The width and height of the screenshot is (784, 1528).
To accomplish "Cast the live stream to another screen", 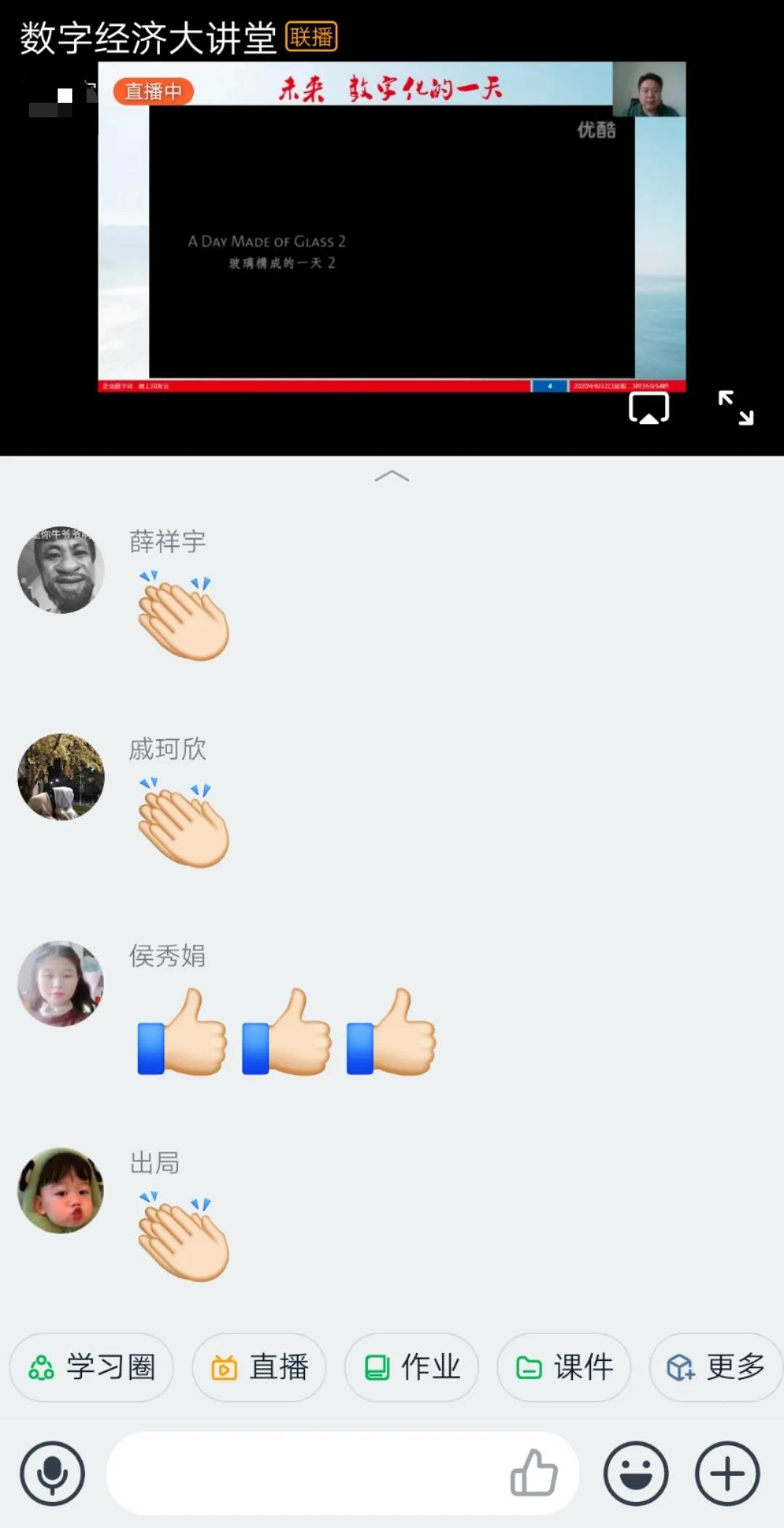I will tap(649, 408).
